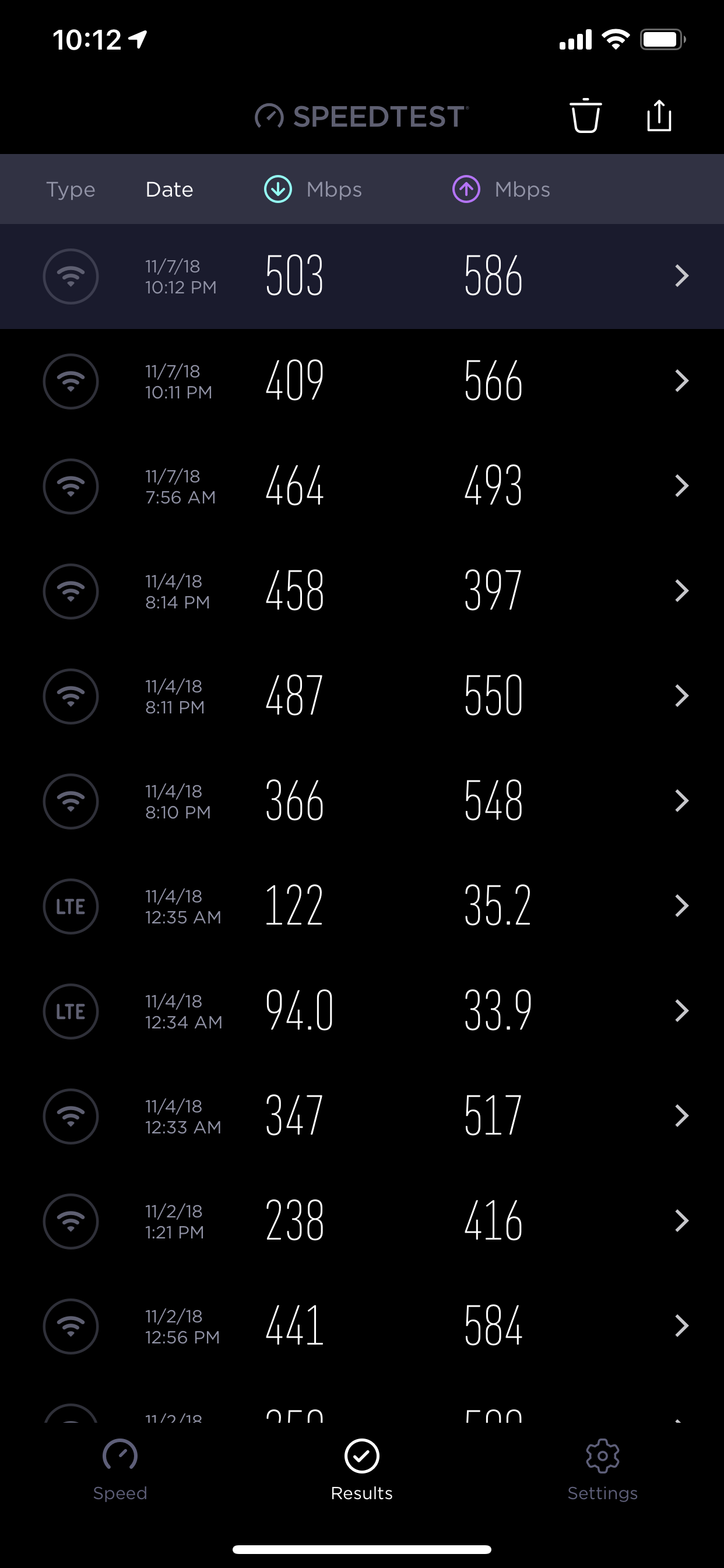
Task: Share the speed test results
Action: pos(659,116)
